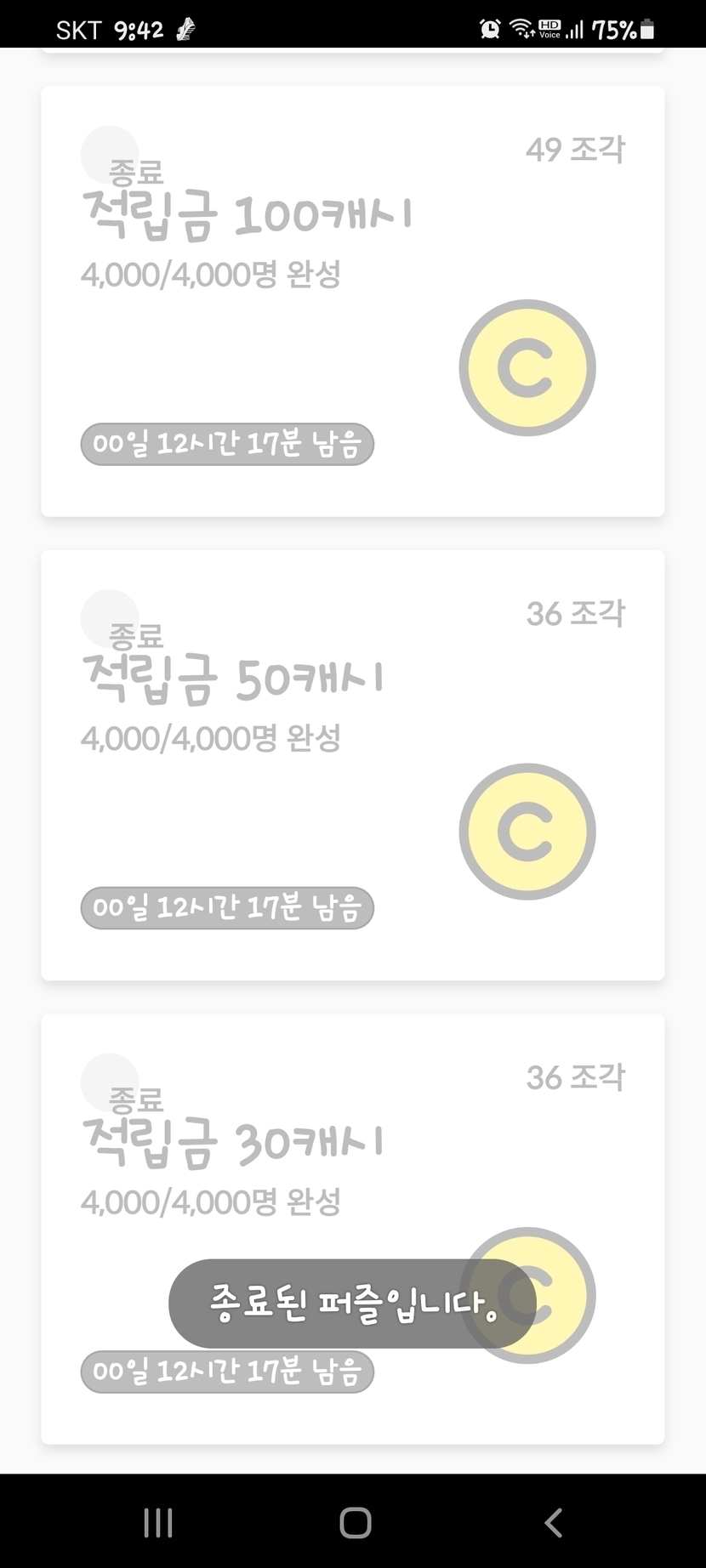Open the 적립금 50캐시 puzzle card
The image size is (706, 1568).
click(x=352, y=764)
